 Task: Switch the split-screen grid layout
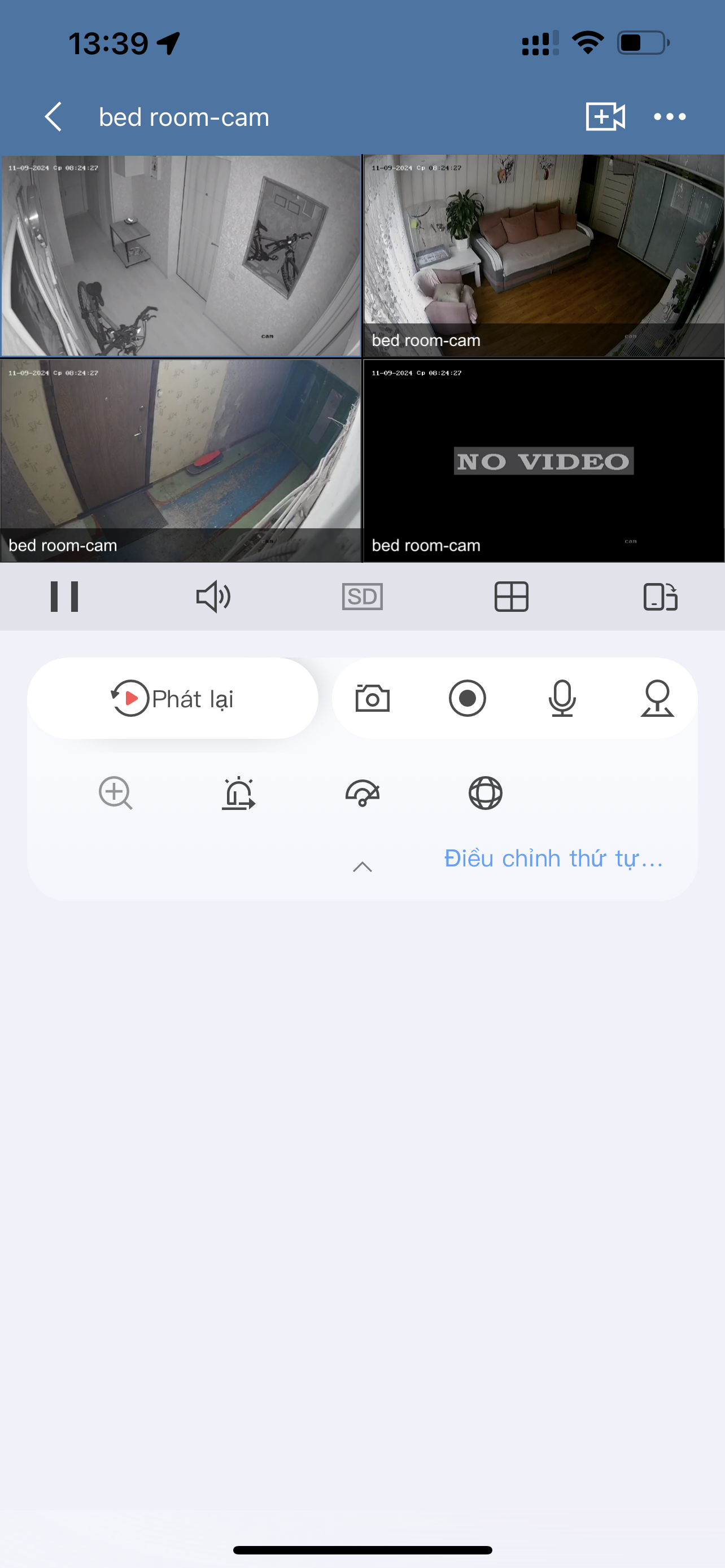coord(512,597)
